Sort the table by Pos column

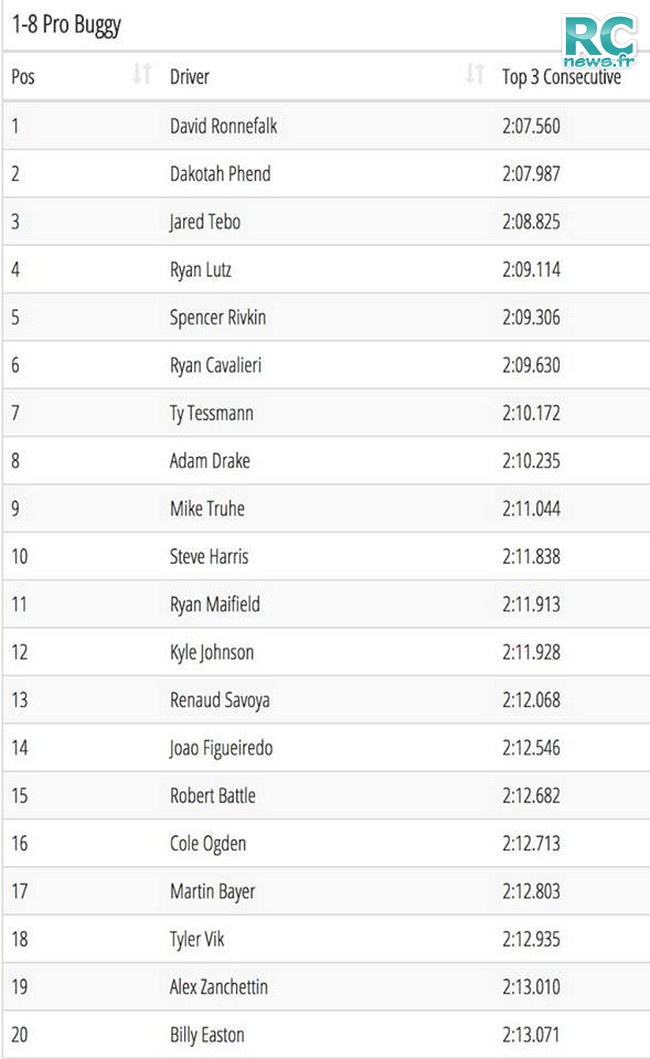click(142, 73)
